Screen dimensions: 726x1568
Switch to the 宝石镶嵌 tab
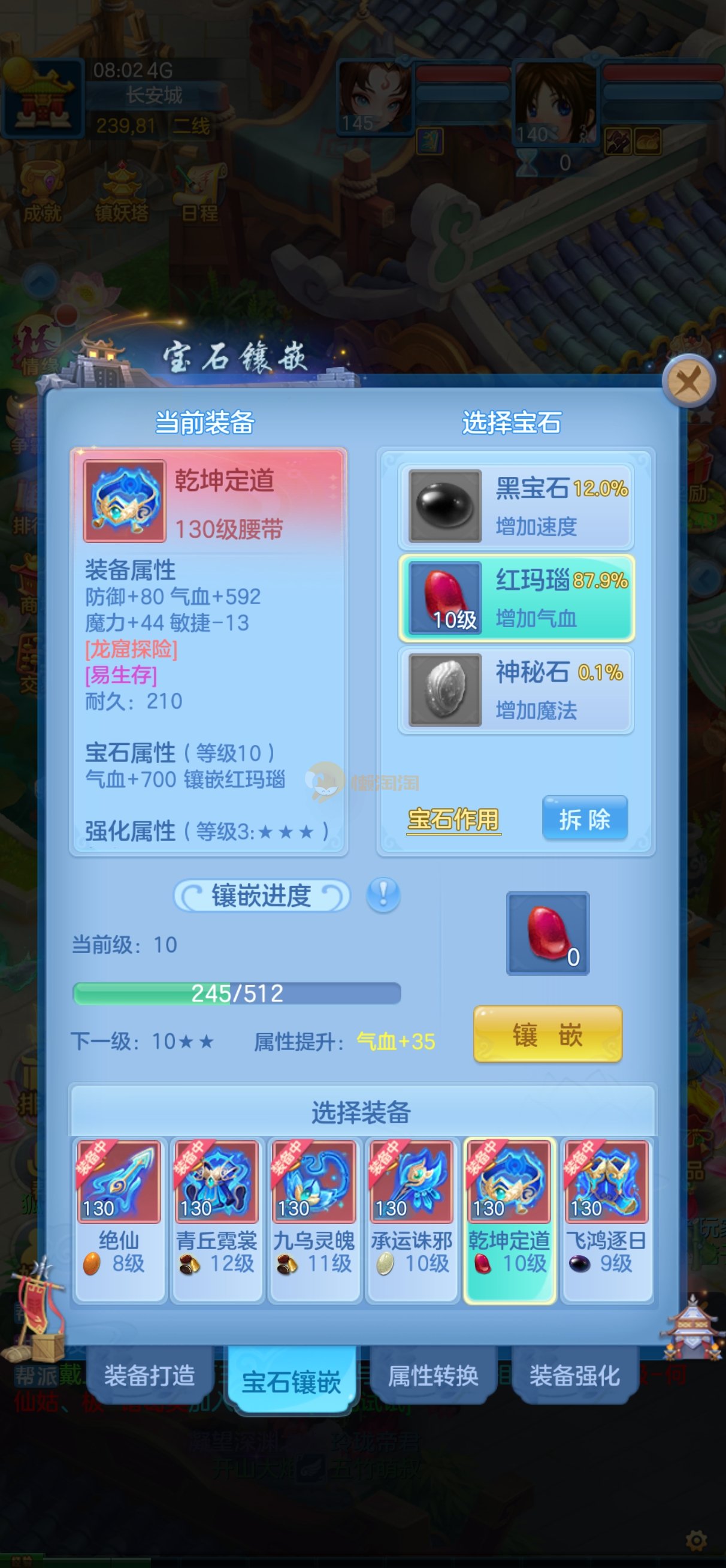coord(292,1382)
